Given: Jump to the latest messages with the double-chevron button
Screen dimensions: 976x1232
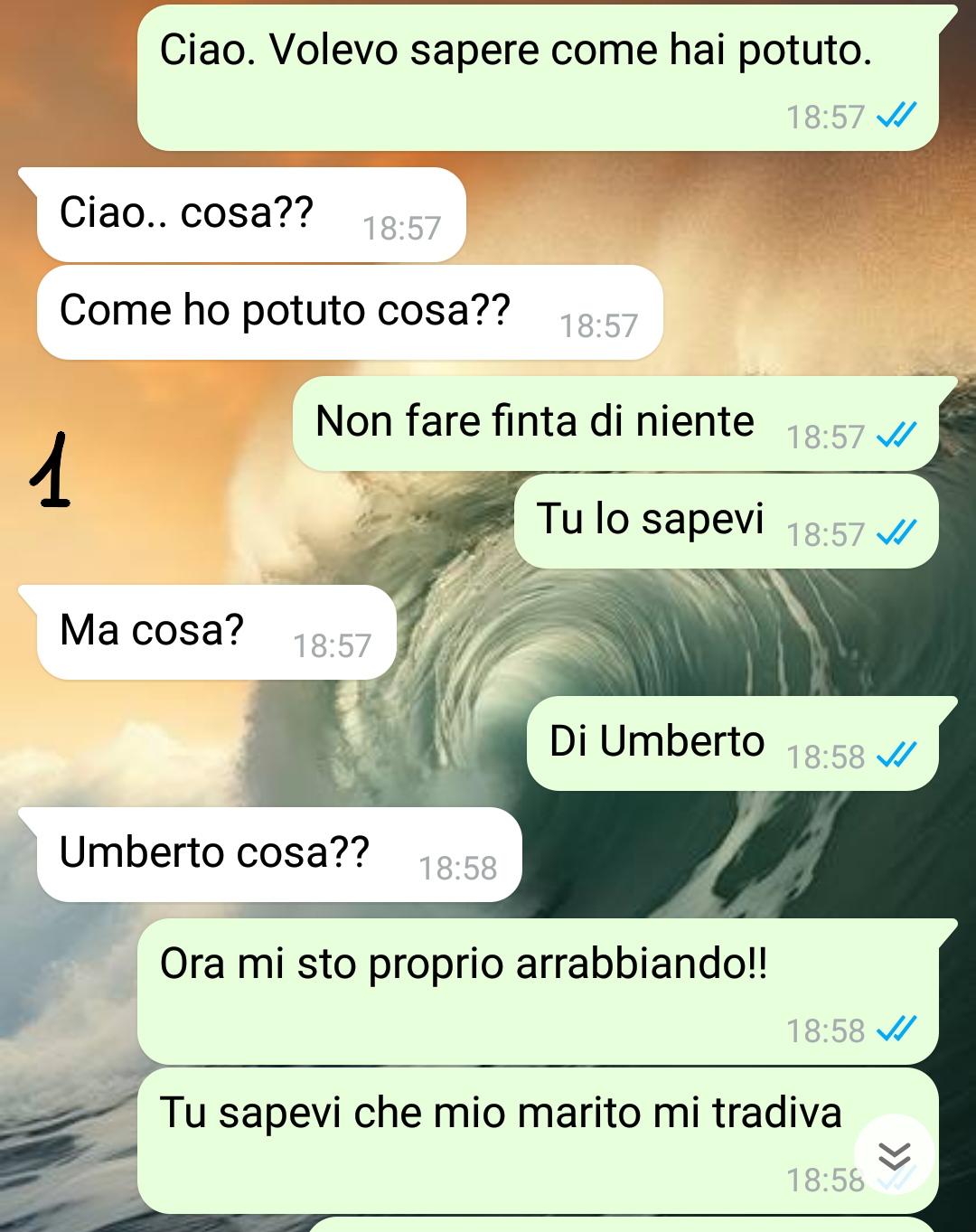Looking at the screenshot, I should [x=894, y=1154].
